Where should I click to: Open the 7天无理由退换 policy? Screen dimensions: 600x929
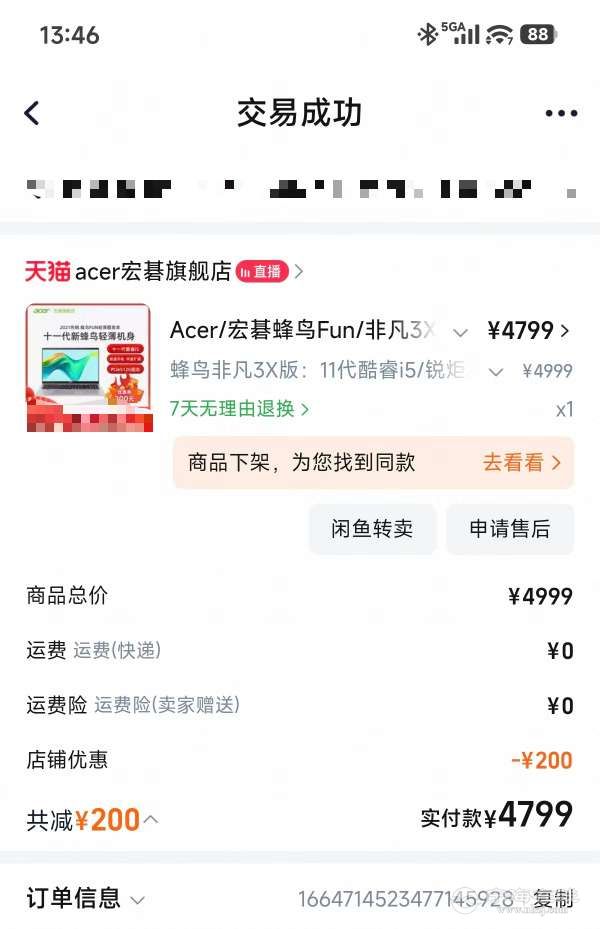(x=239, y=408)
